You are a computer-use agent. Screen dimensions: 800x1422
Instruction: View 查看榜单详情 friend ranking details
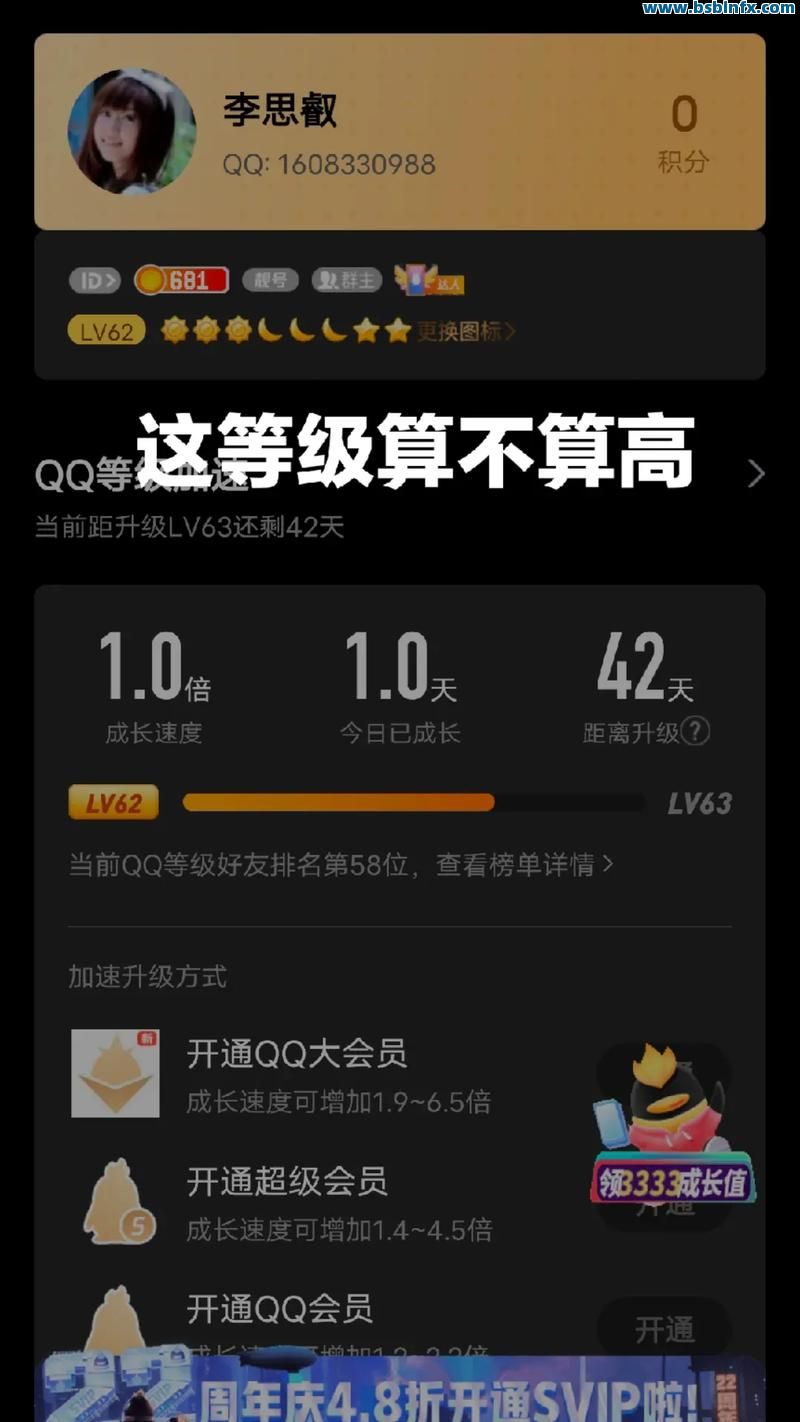[525, 865]
